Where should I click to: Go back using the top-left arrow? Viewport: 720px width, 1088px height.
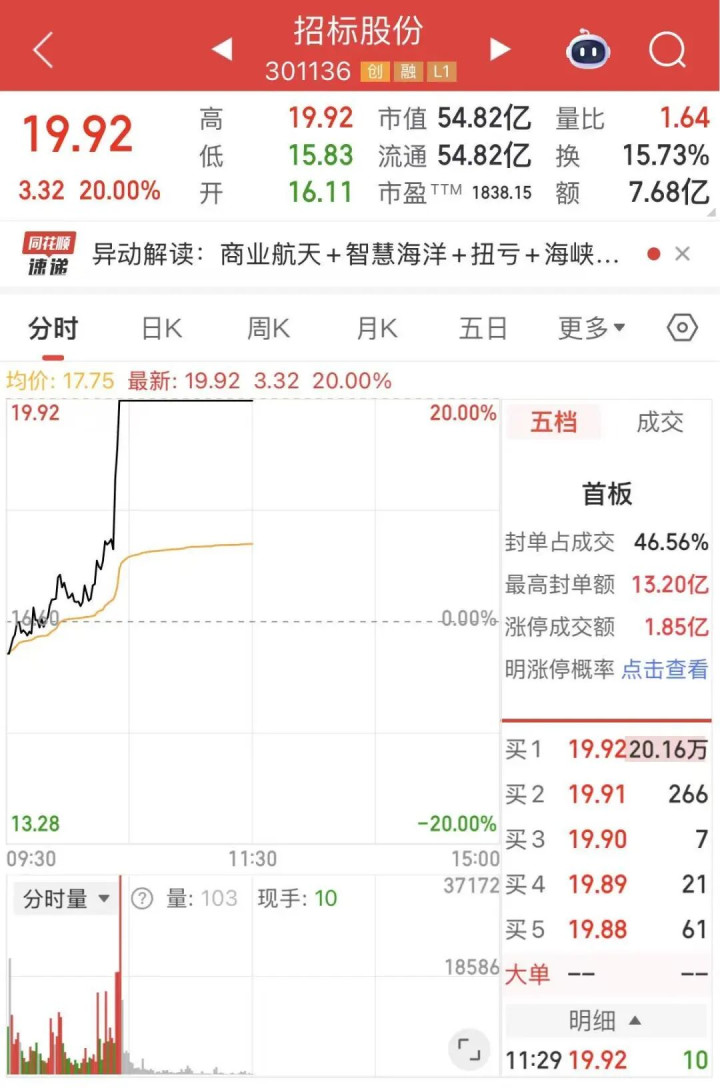point(42,49)
